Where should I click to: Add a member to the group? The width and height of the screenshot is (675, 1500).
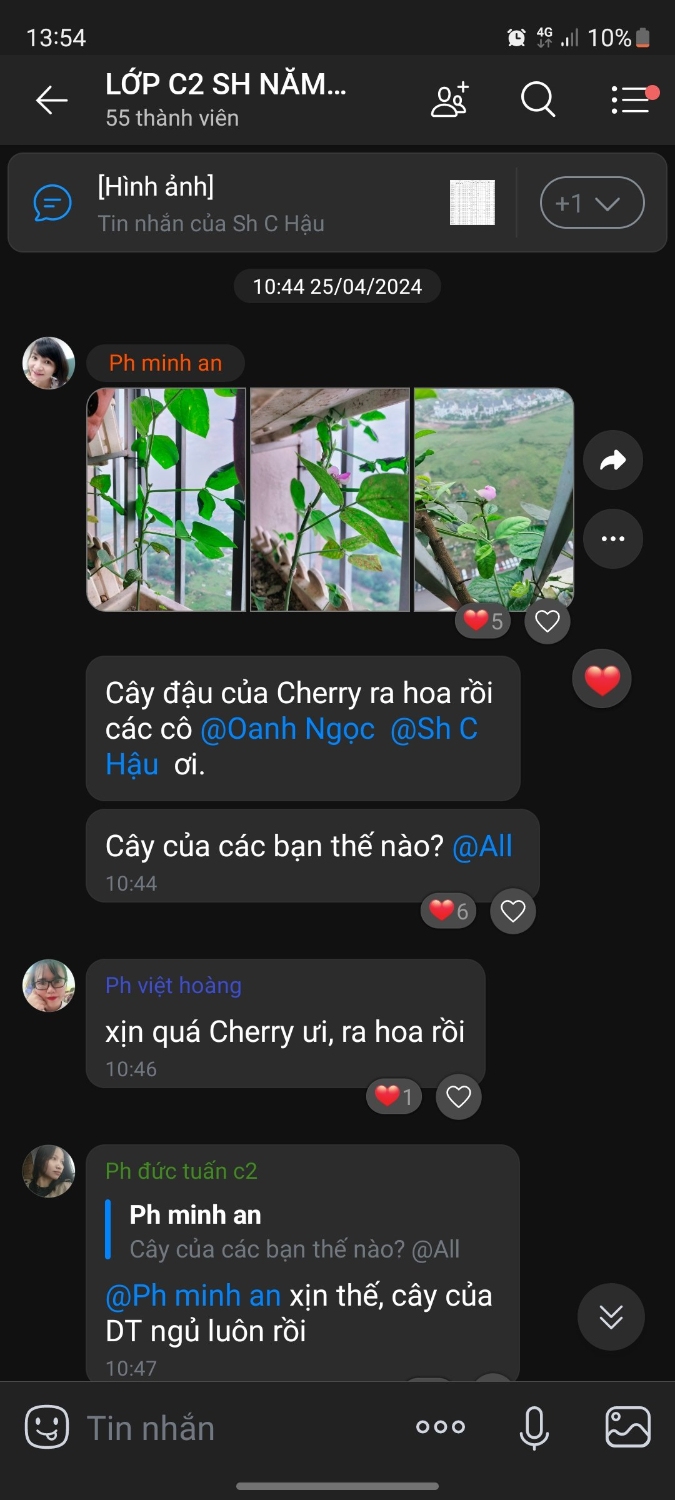(450, 100)
